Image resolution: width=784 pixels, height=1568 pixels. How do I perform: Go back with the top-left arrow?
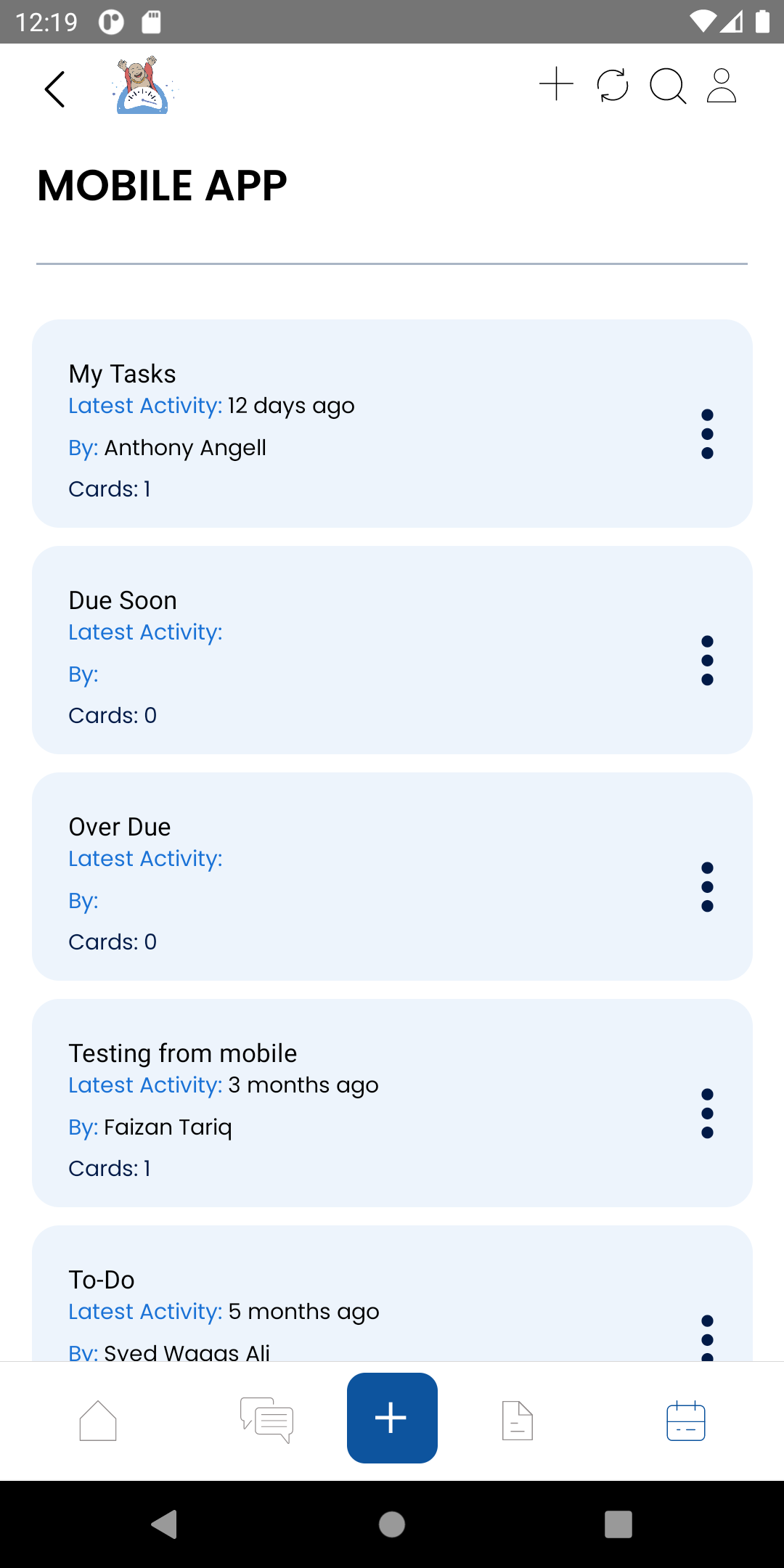coord(55,89)
